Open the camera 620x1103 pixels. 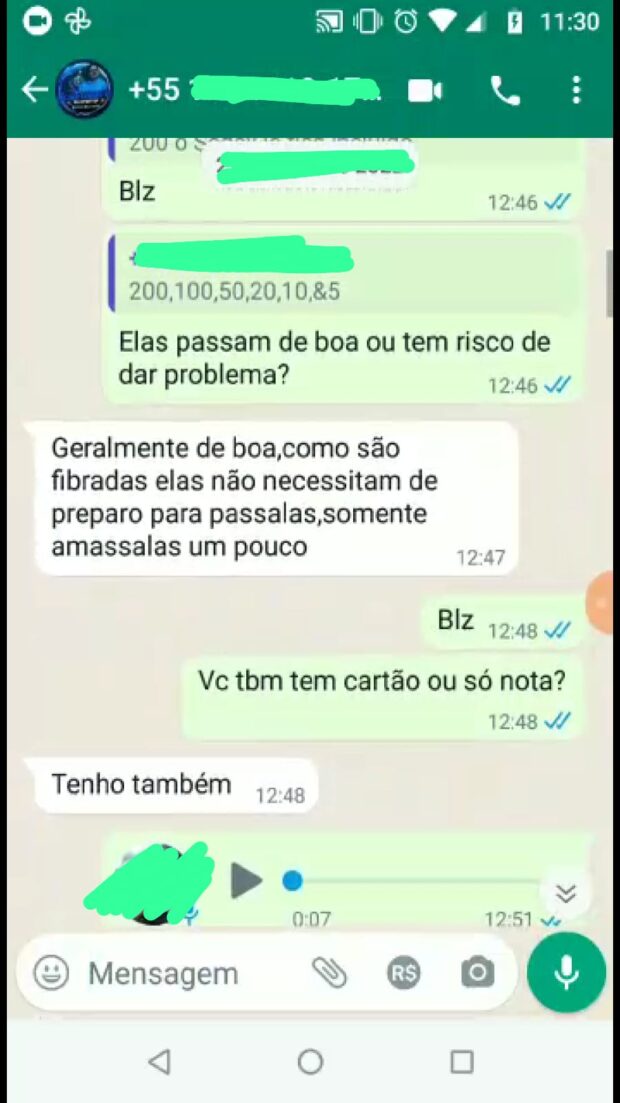477,972
